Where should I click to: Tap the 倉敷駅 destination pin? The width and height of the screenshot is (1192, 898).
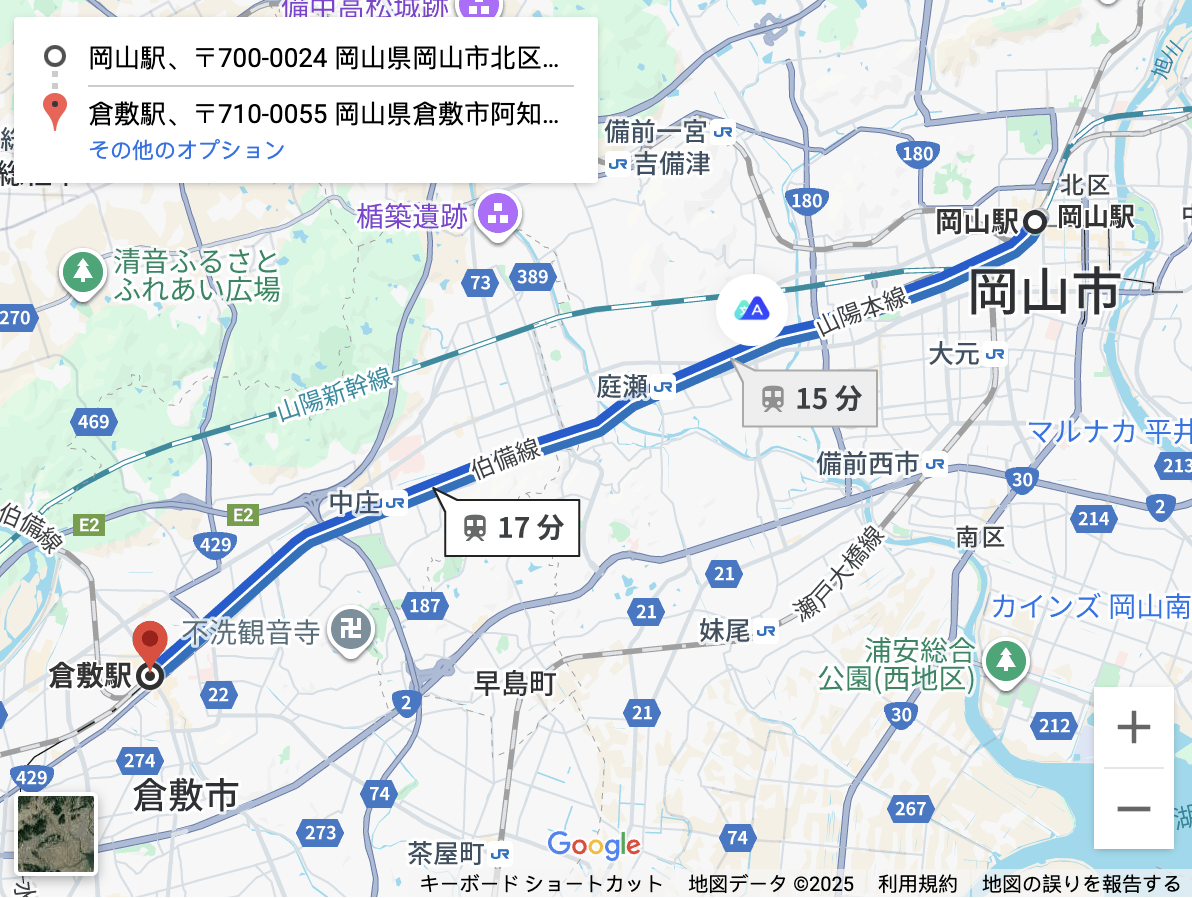150,643
